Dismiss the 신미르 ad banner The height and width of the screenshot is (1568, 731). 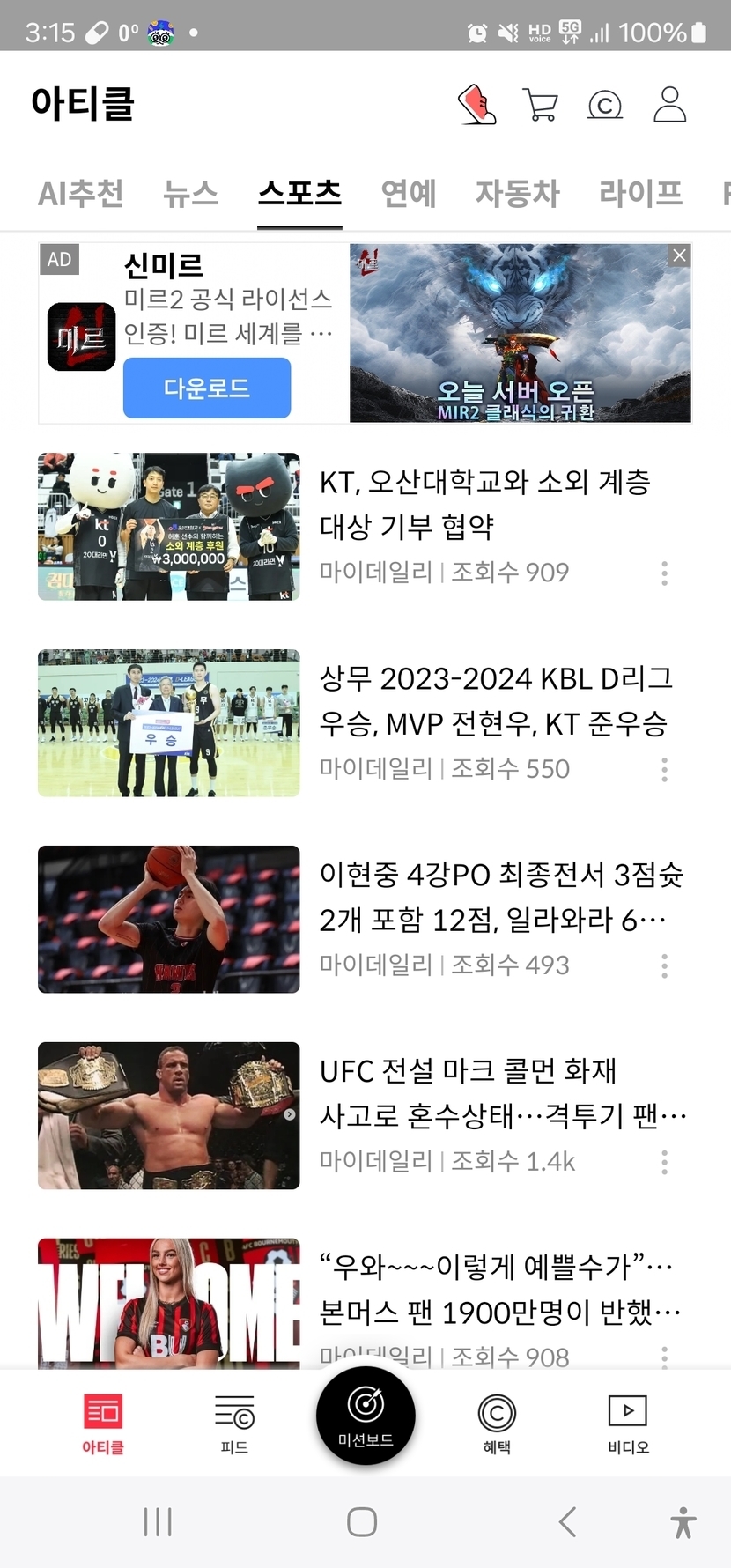tap(679, 255)
